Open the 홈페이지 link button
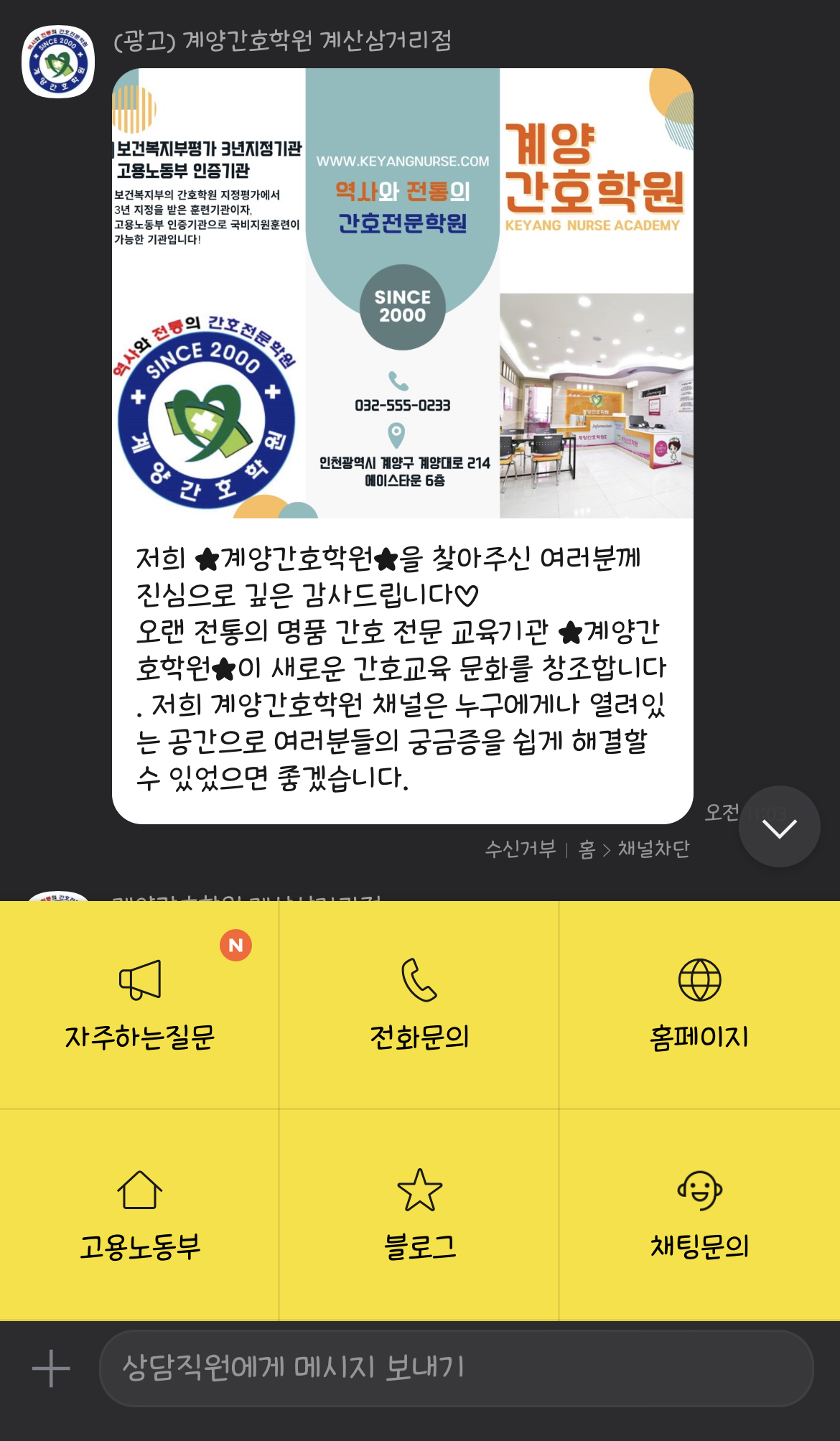The width and height of the screenshot is (840, 1441). click(699, 1004)
